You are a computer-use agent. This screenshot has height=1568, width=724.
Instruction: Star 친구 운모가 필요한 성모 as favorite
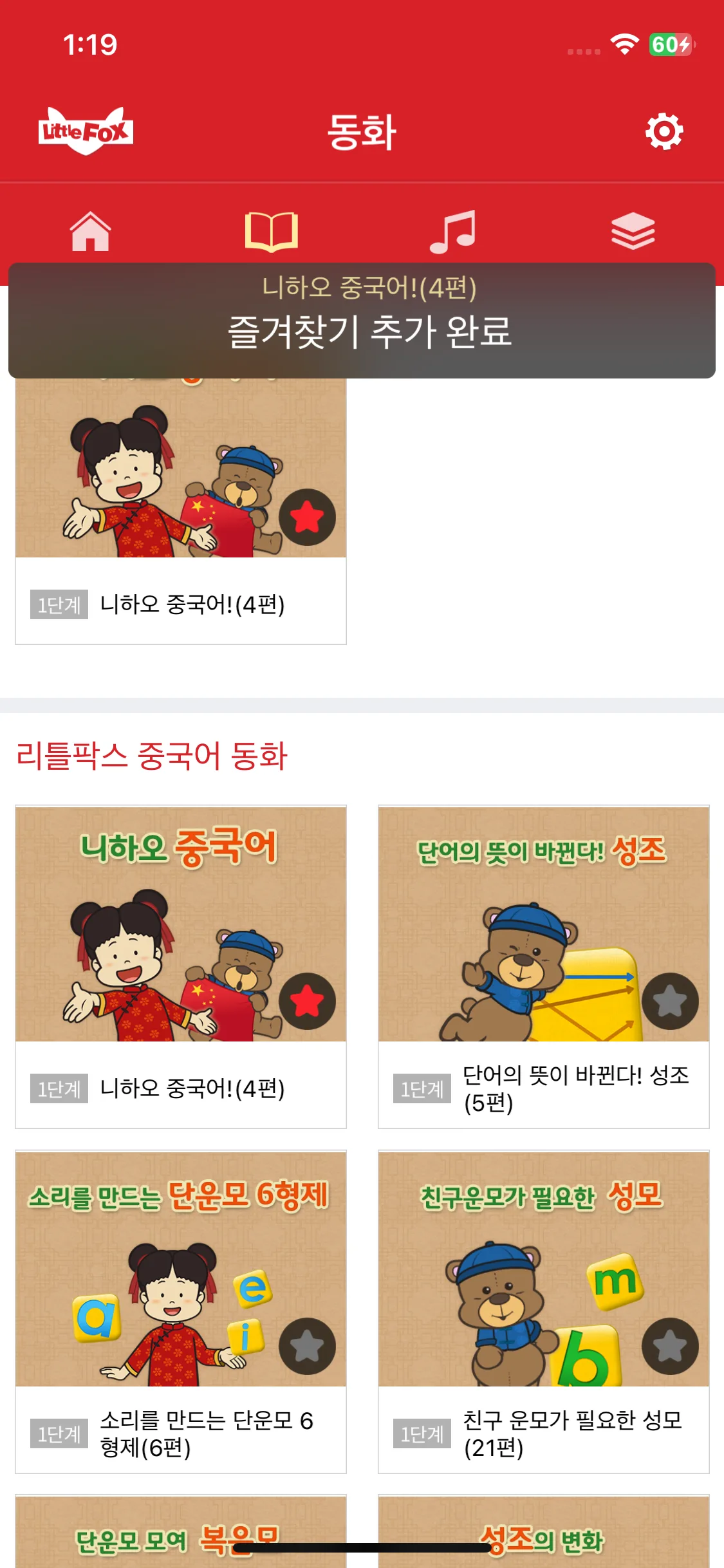pyautogui.click(x=670, y=1346)
